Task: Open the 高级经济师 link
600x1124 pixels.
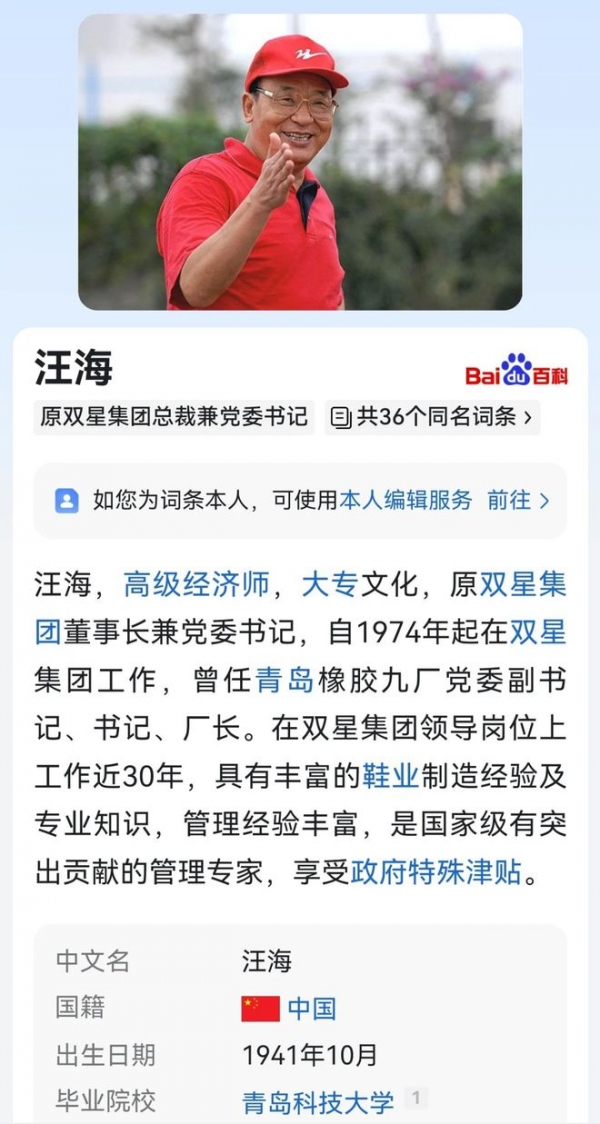Action: 196,584
